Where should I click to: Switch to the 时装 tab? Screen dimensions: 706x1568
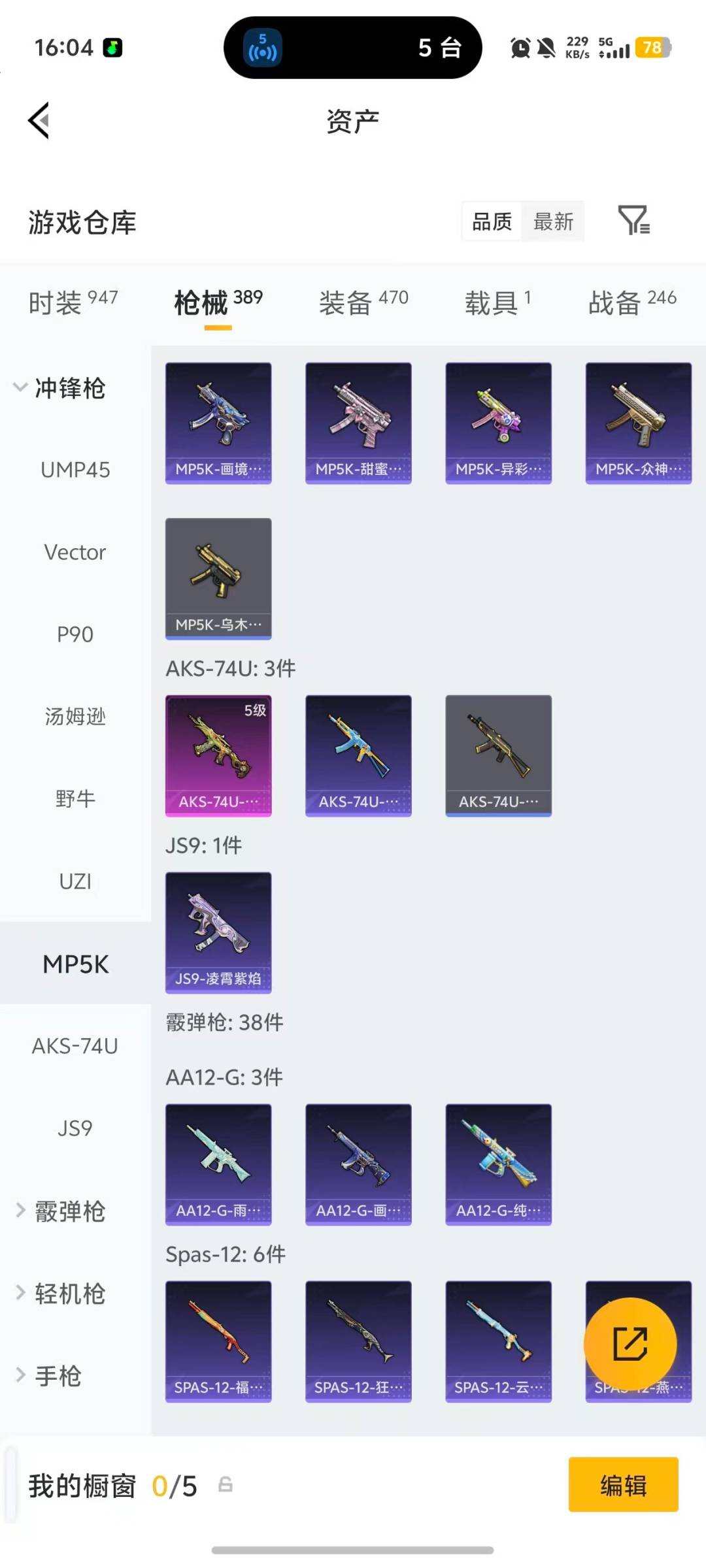(x=73, y=302)
